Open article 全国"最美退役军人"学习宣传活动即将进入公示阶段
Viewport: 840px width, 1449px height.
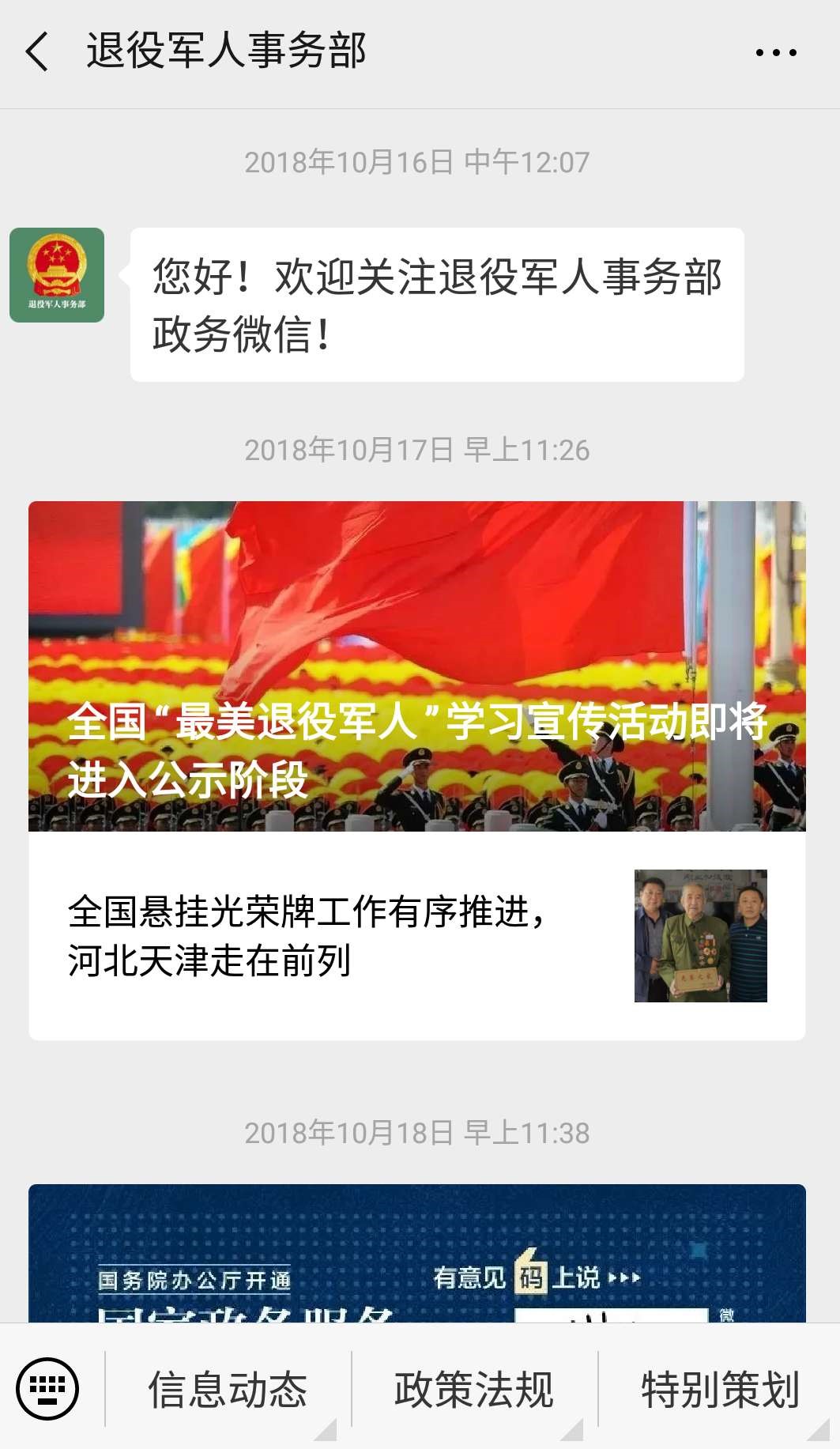tap(416, 666)
